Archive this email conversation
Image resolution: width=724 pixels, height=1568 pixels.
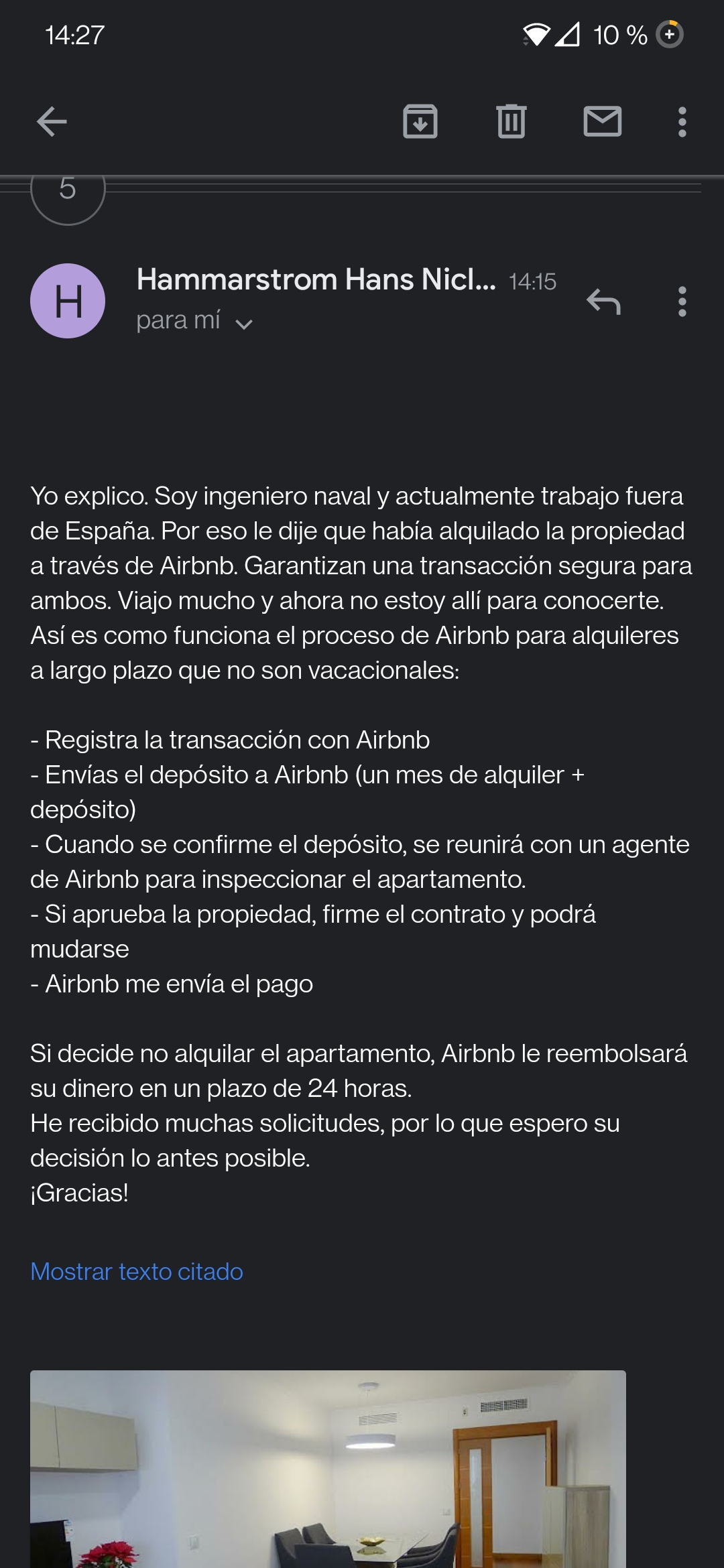pos(420,122)
